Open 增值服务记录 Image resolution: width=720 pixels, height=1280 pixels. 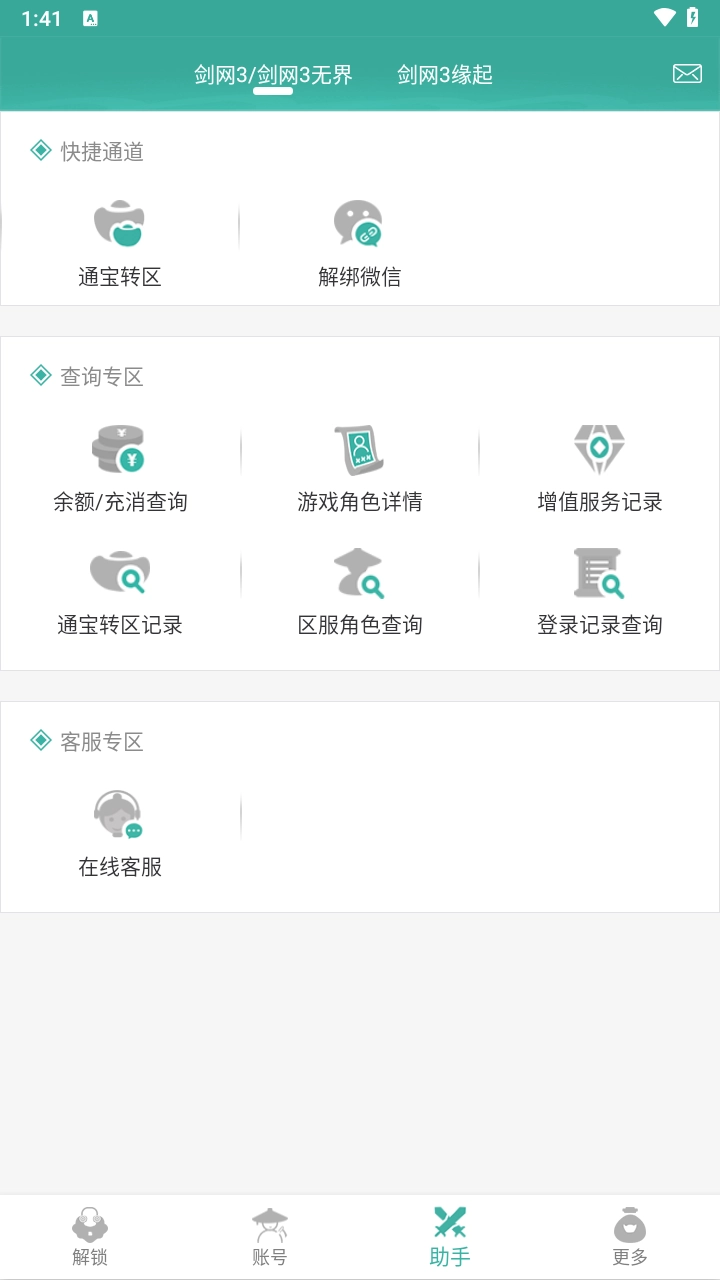click(x=599, y=468)
